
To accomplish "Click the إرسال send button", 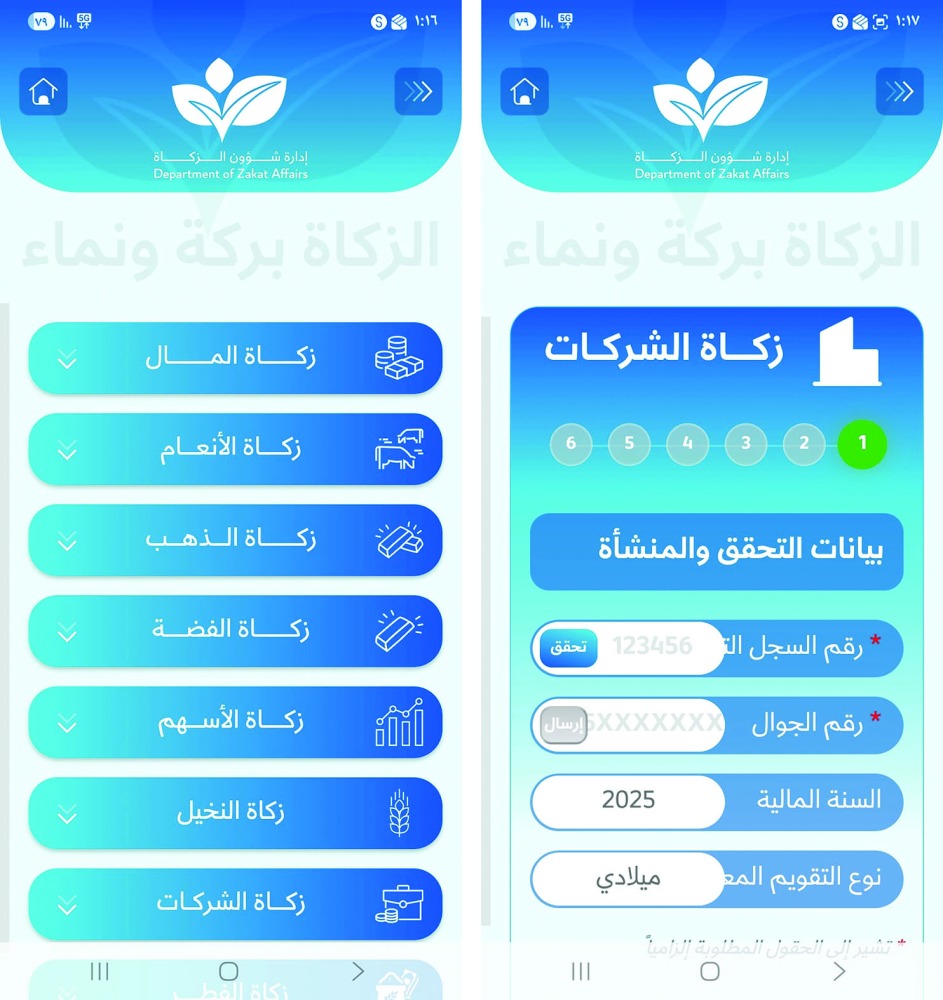I will coord(562,725).
